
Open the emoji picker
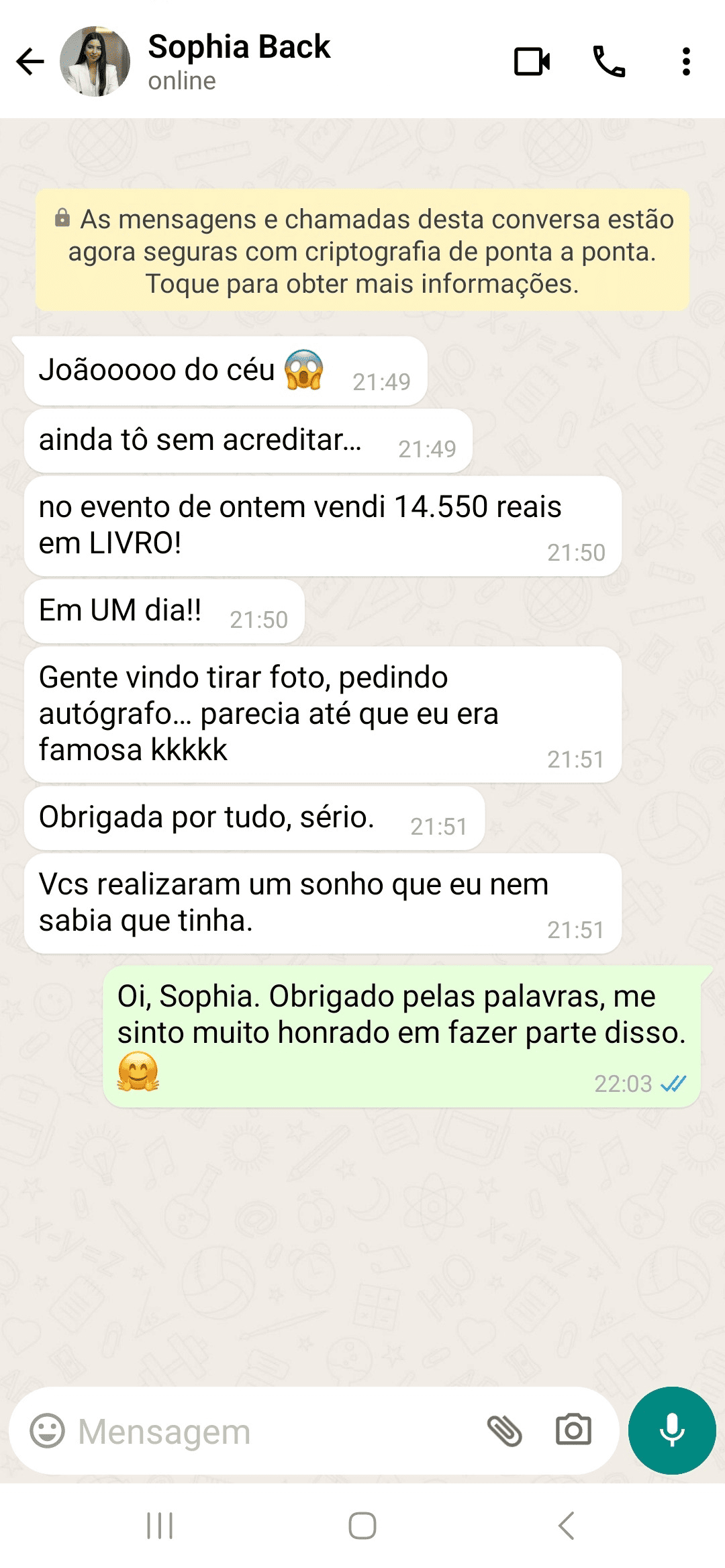coord(48,1430)
